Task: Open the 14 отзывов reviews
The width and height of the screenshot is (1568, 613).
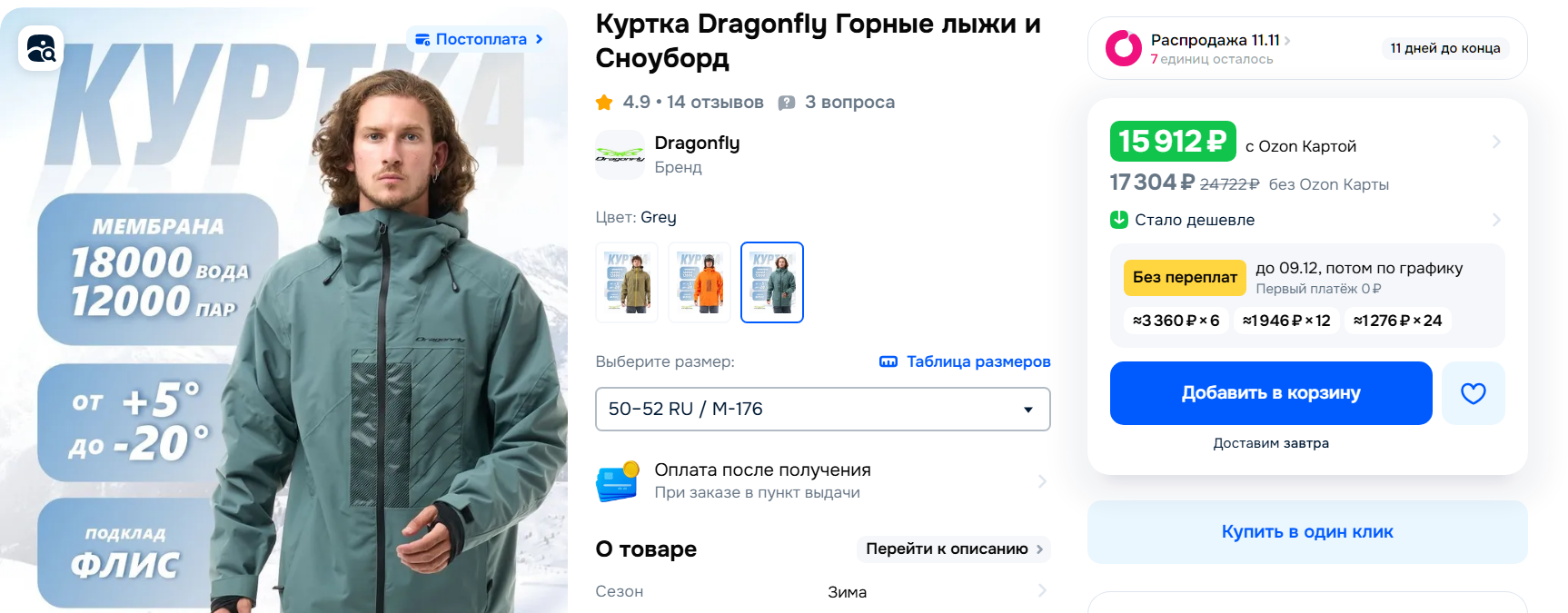Action: pos(714,102)
